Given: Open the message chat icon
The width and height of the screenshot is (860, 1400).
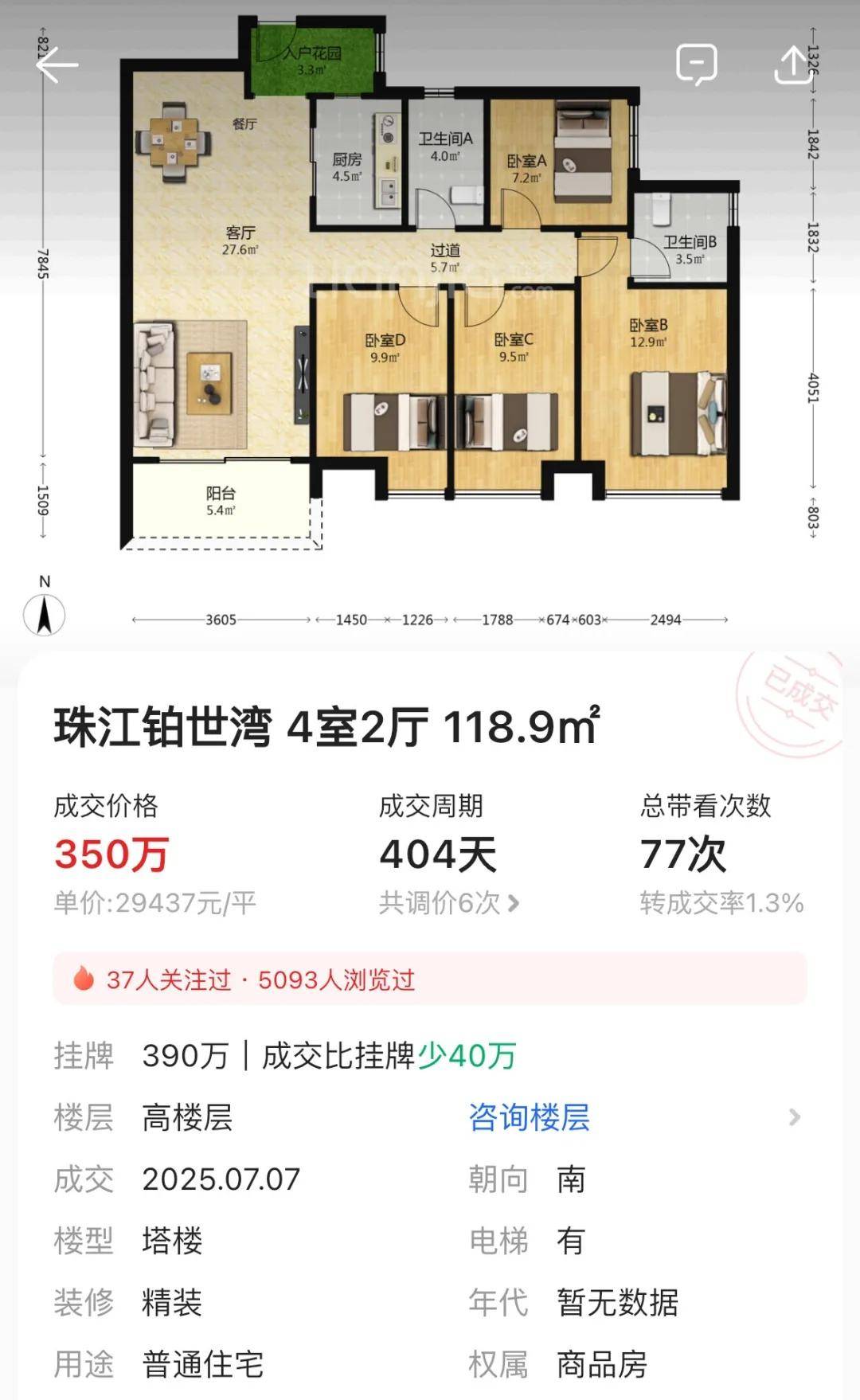Looking at the screenshot, I should (x=696, y=65).
